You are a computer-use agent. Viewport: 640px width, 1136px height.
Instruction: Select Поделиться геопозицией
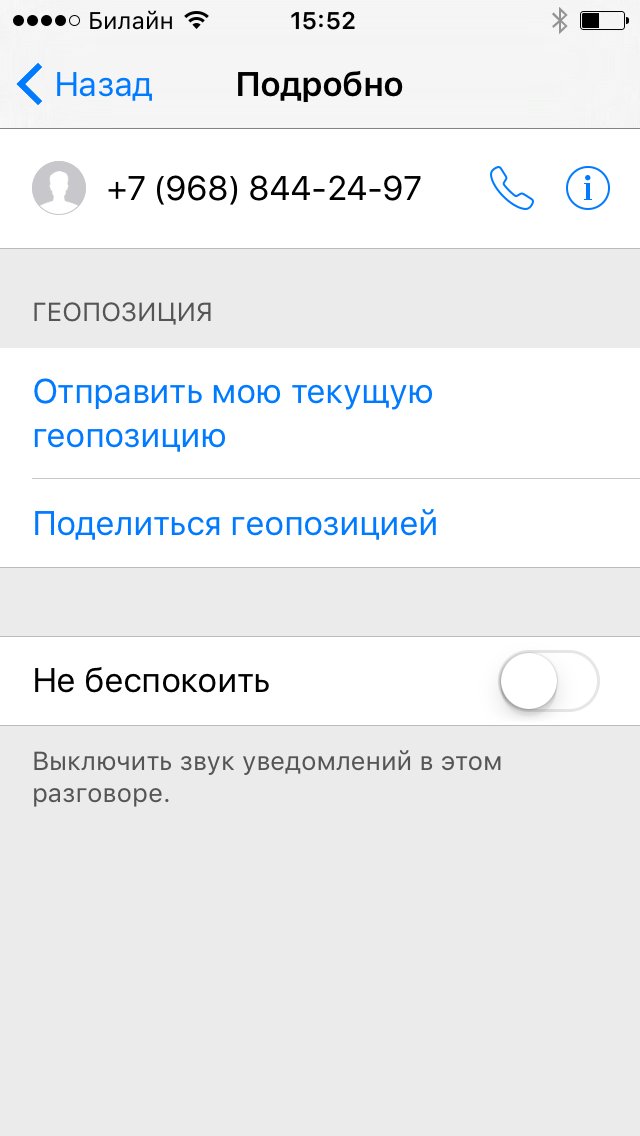[x=235, y=523]
